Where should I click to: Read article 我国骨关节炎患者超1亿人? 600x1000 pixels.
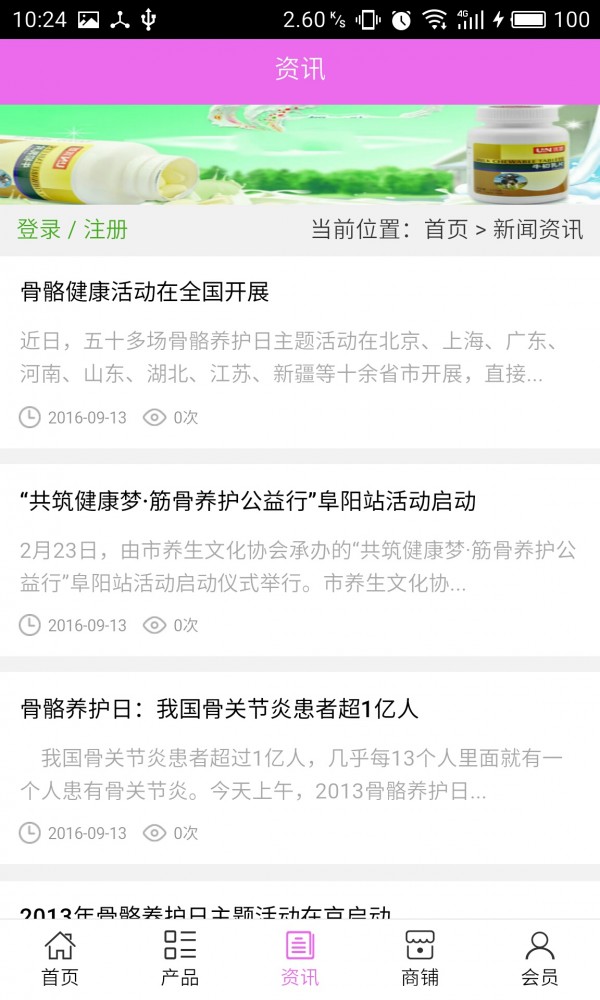pyautogui.click(x=220, y=709)
